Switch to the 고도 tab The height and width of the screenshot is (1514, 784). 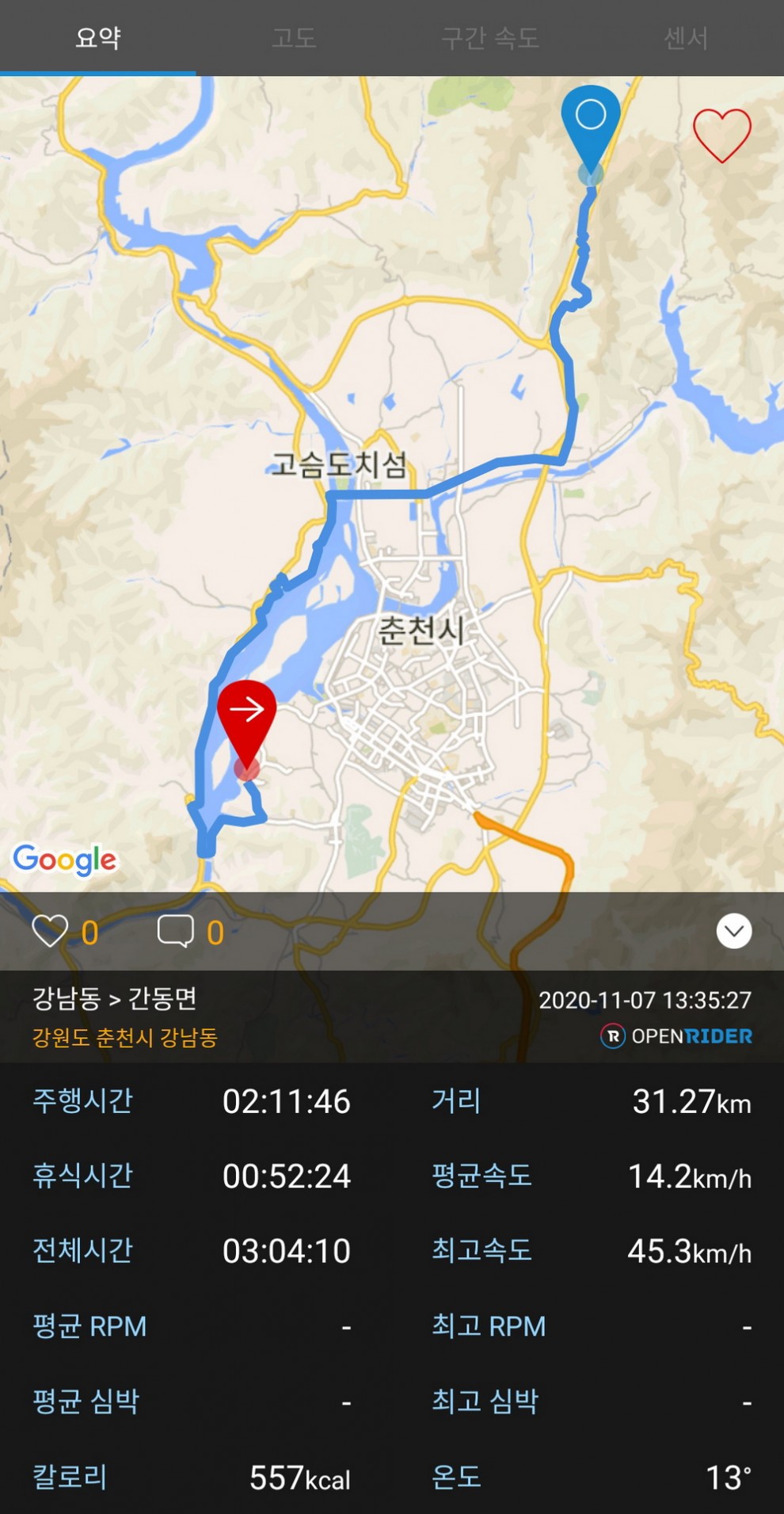[294, 37]
